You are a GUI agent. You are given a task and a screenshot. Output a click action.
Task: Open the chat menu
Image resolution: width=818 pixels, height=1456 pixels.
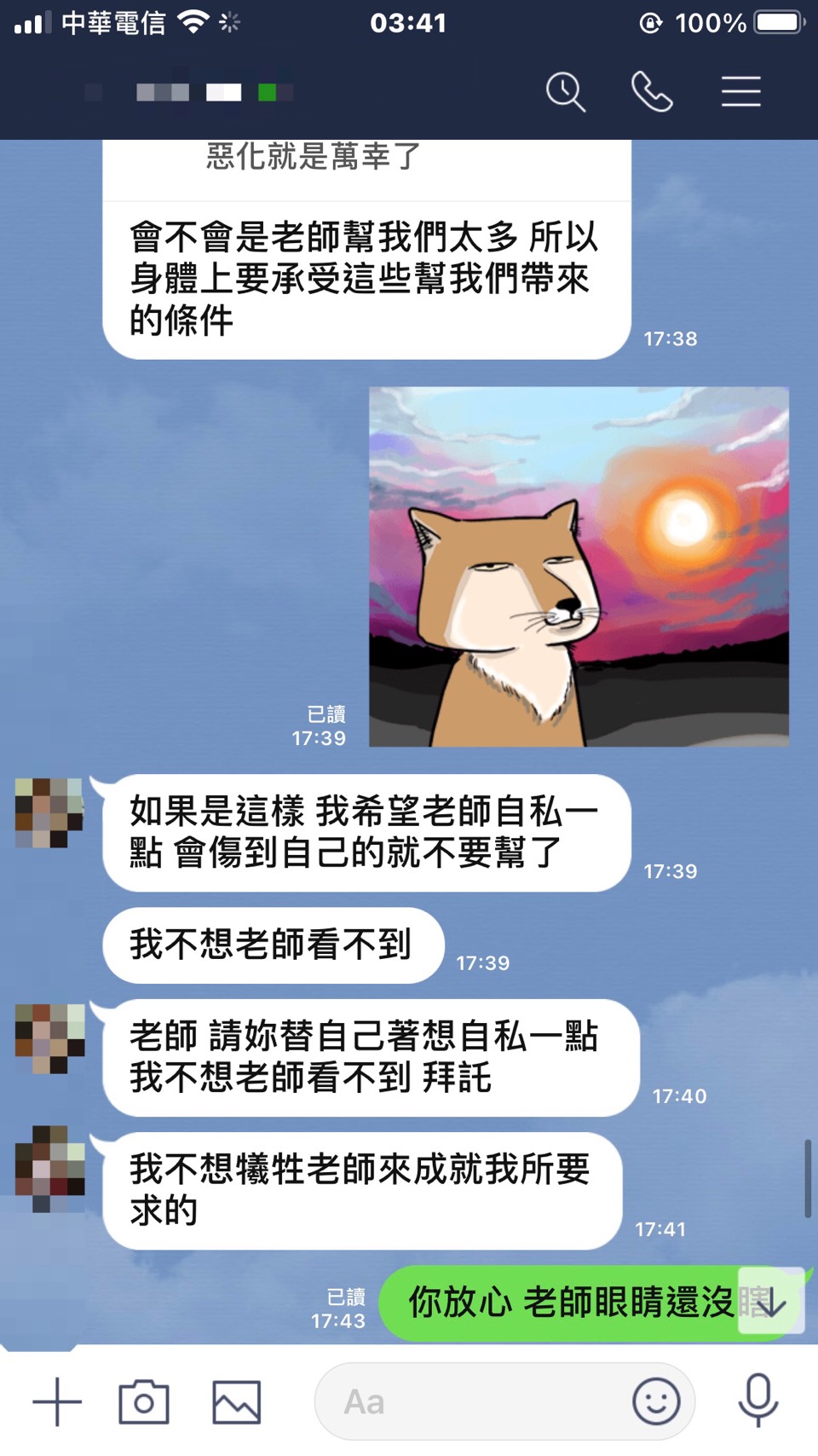click(740, 91)
